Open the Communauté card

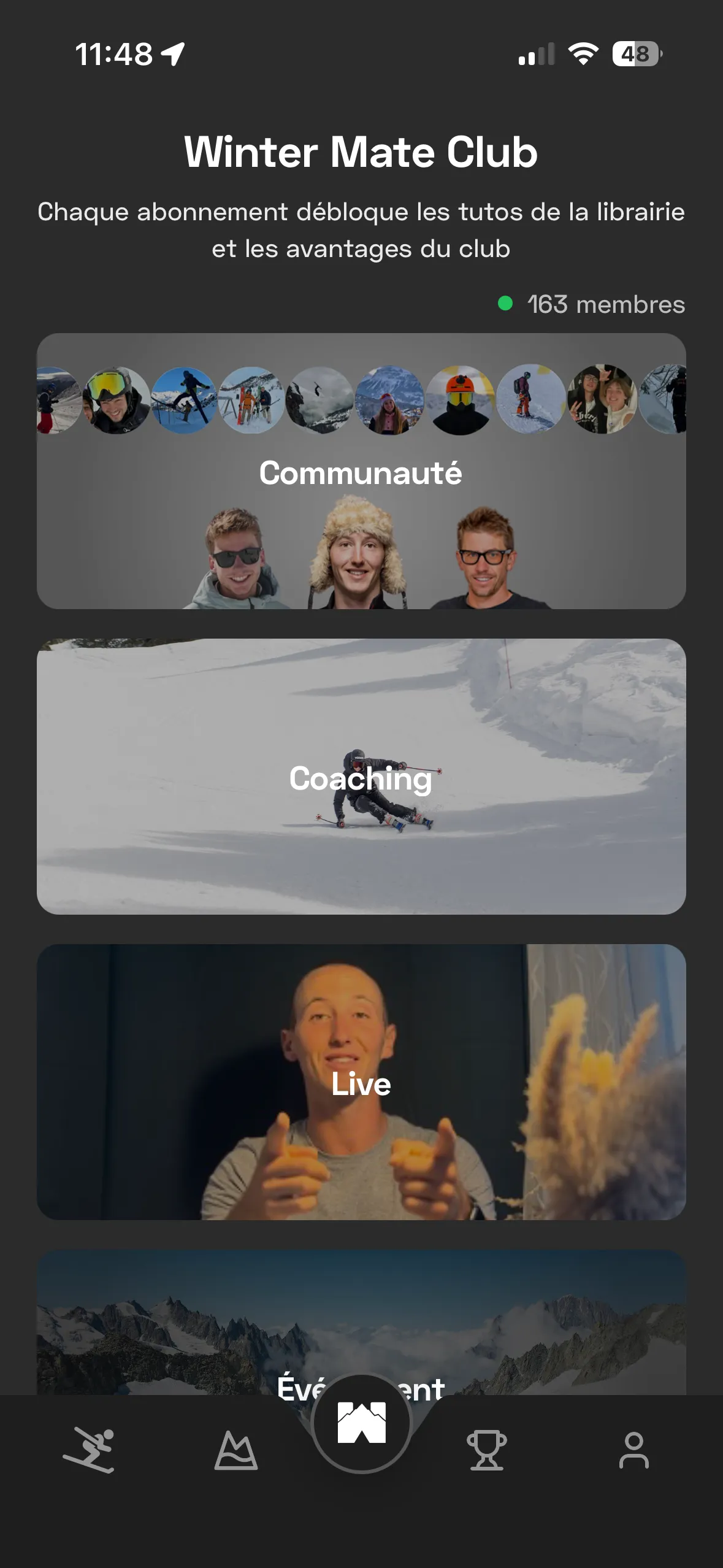pos(361,471)
